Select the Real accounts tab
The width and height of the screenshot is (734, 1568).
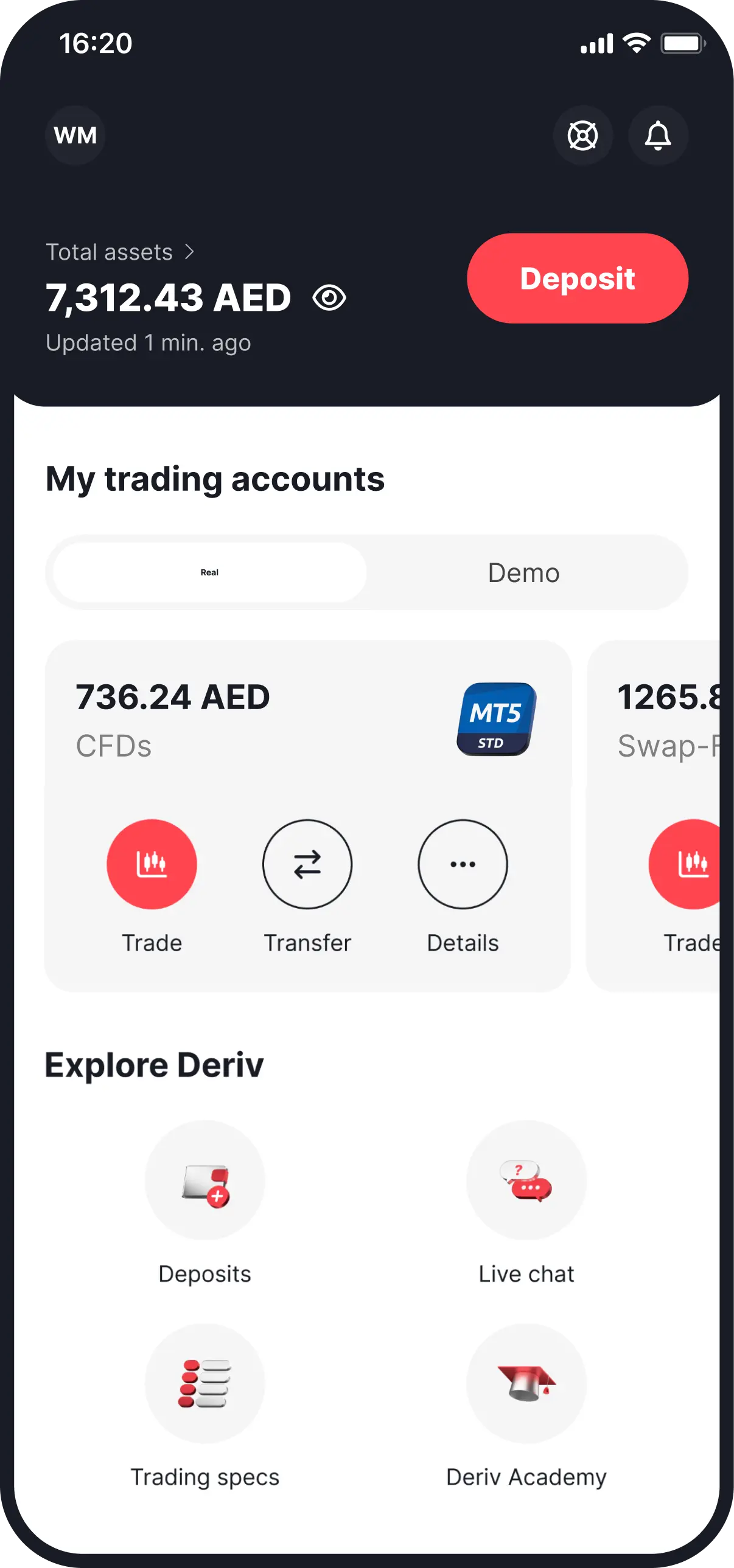click(209, 572)
